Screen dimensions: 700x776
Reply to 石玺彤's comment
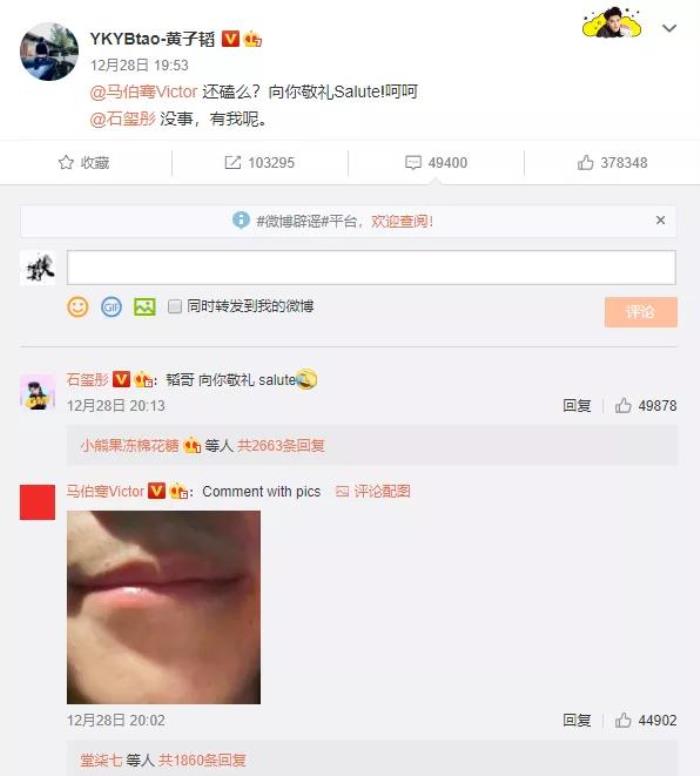tap(576, 405)
